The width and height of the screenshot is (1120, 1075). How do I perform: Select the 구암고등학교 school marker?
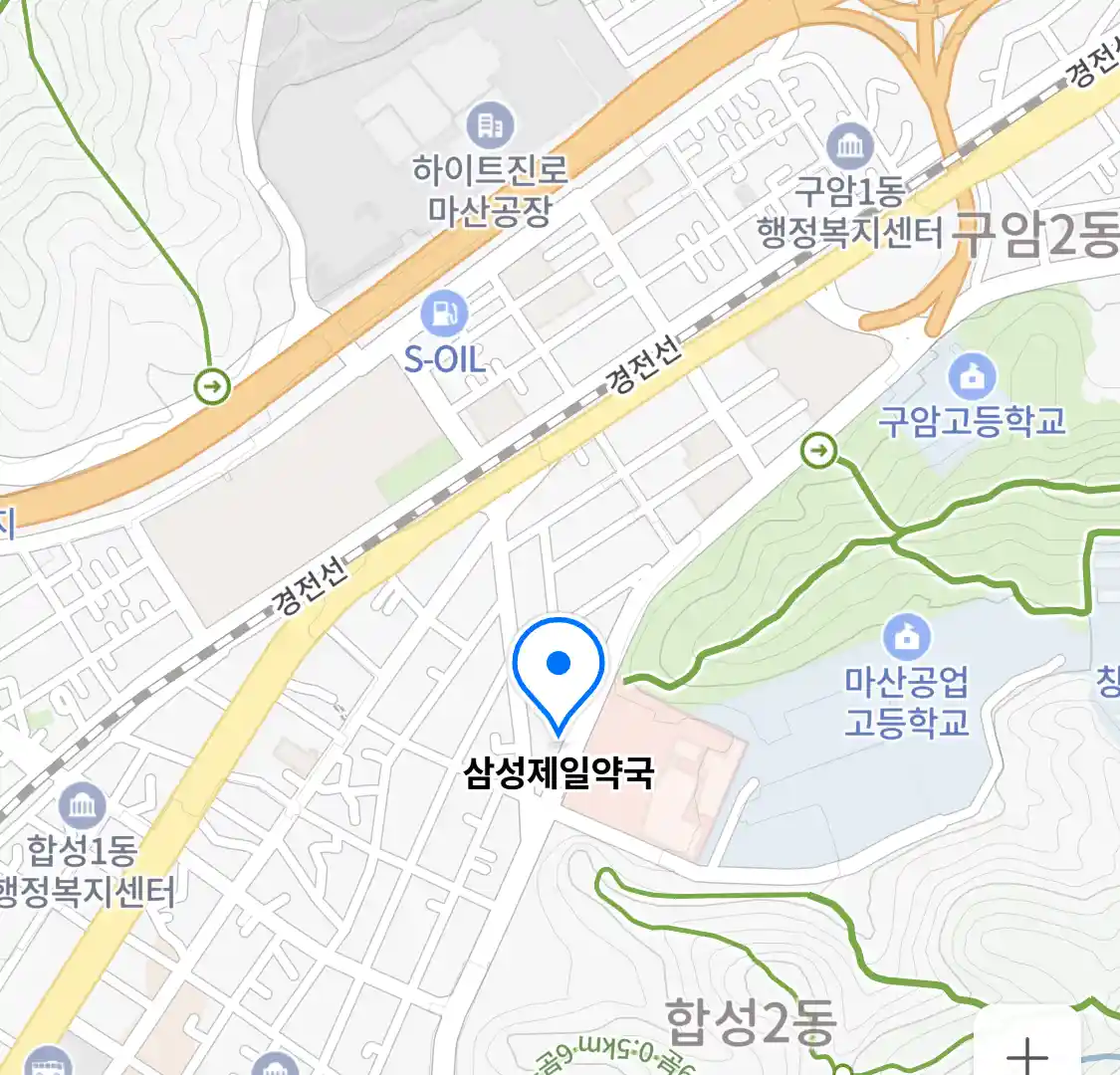[x=972, y=377]
